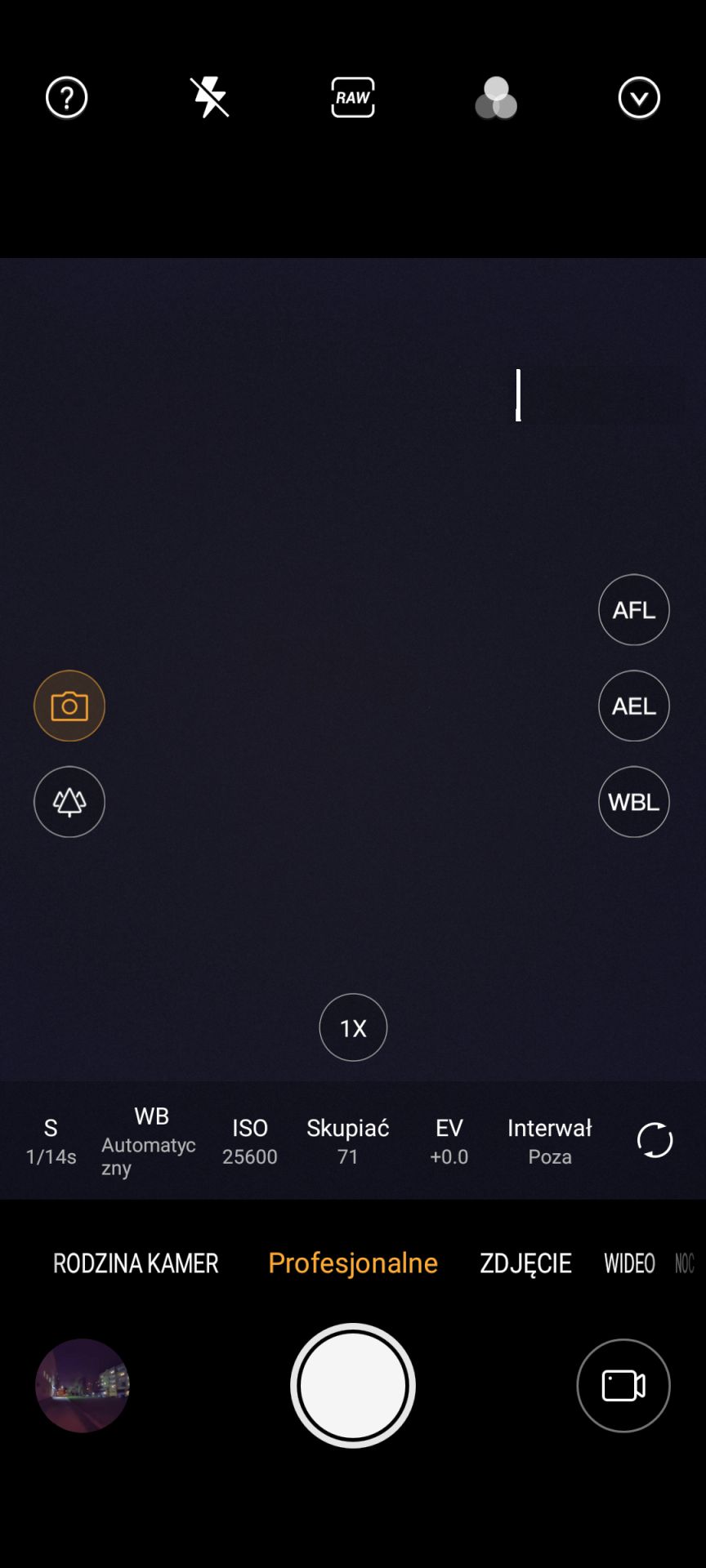Toggle the flash setting icon
The image size is (706, 1568).
(210, 98)
